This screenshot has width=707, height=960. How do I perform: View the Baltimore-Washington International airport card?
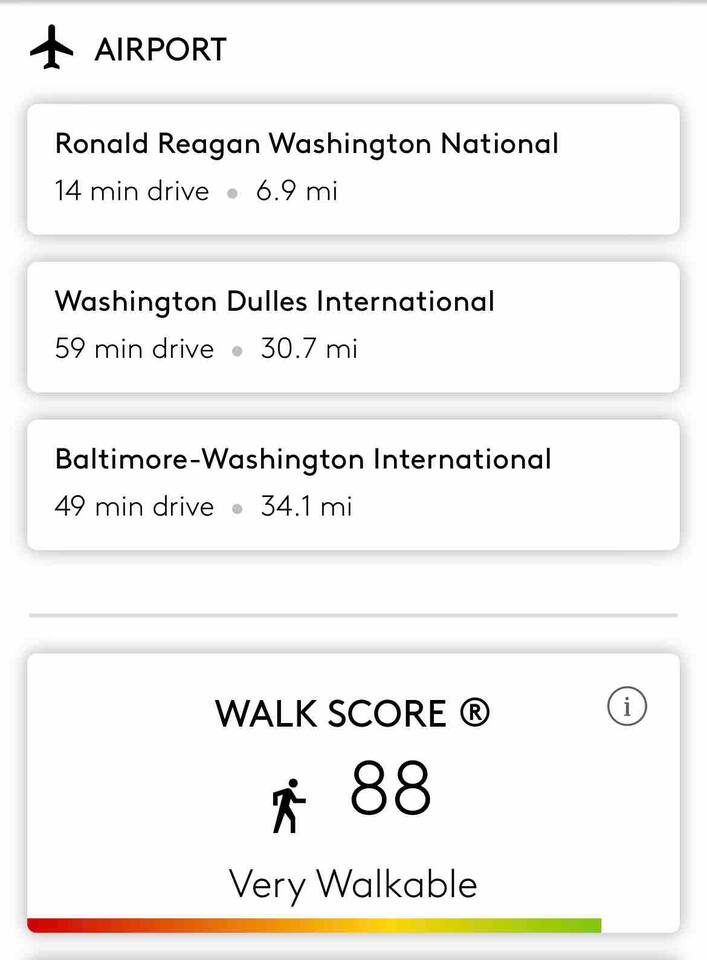coord(353,484)
